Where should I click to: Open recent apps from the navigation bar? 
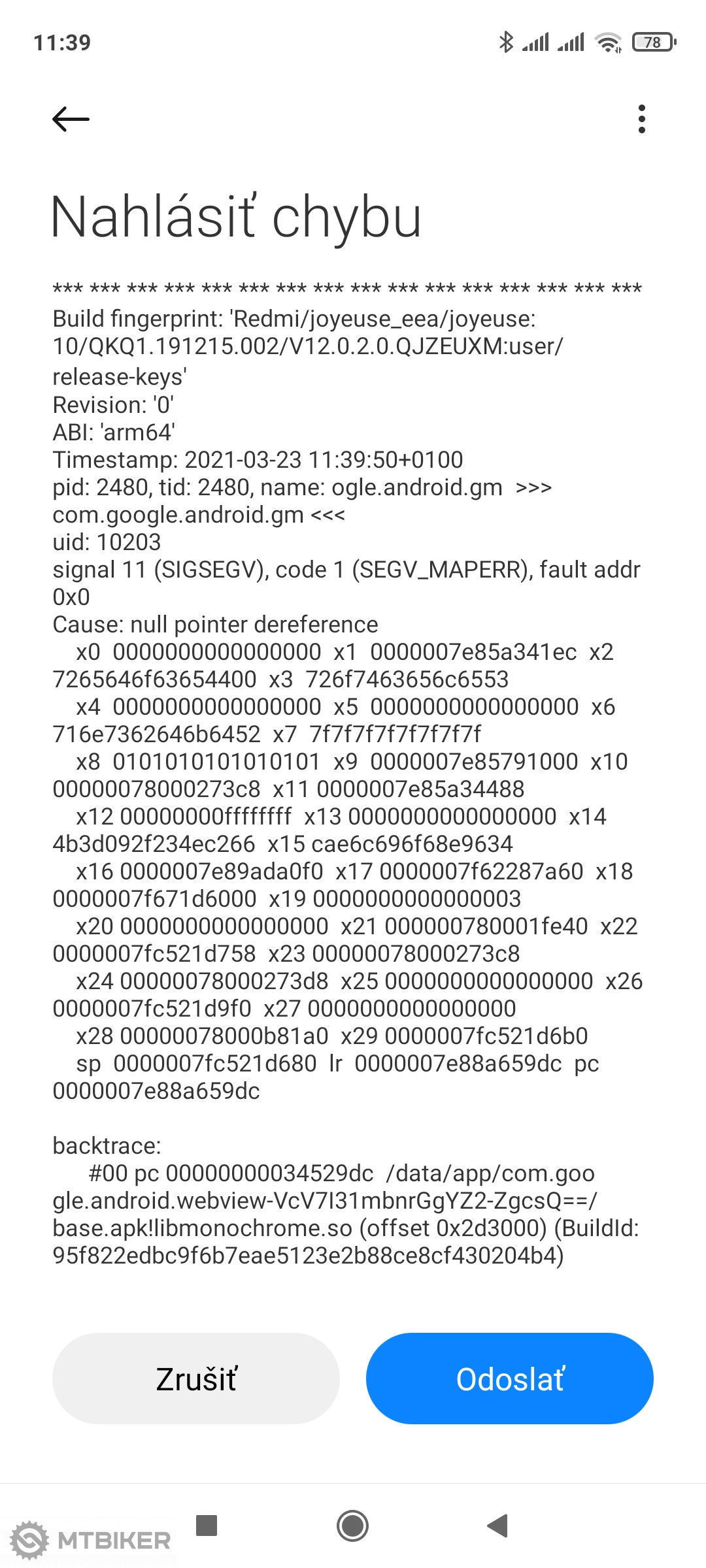[207, 1526]
